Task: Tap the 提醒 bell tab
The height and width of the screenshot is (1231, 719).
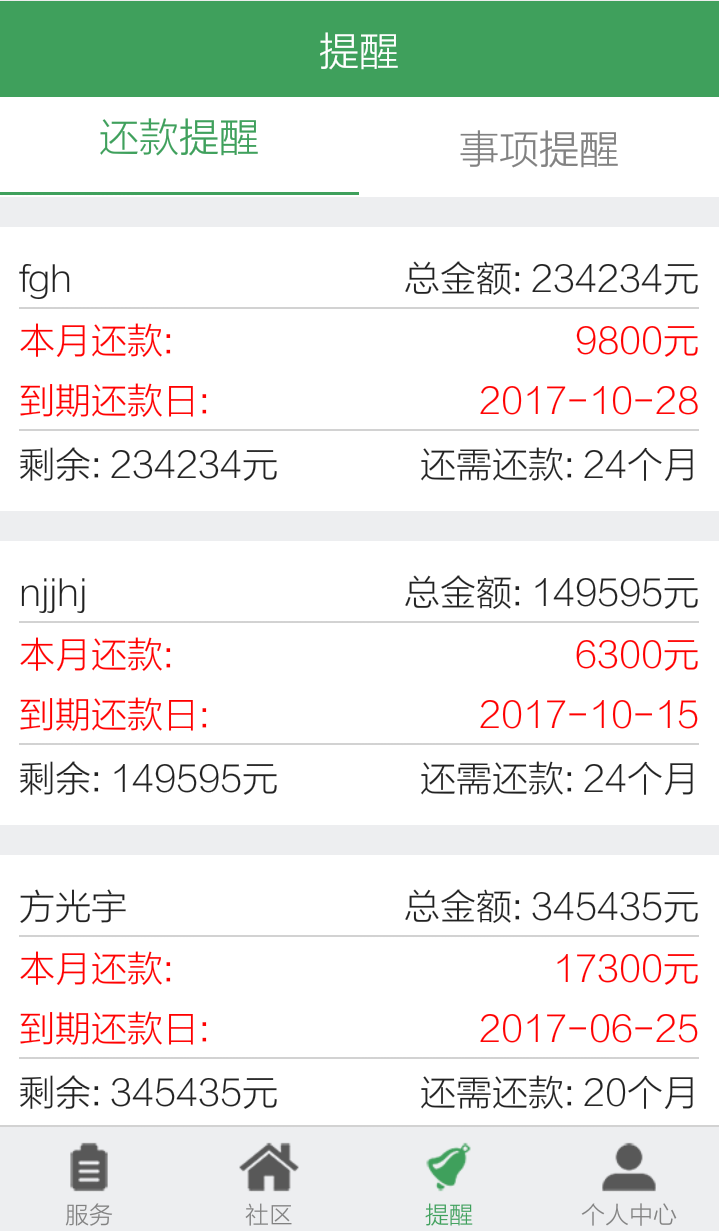Action: point(449,1183)
